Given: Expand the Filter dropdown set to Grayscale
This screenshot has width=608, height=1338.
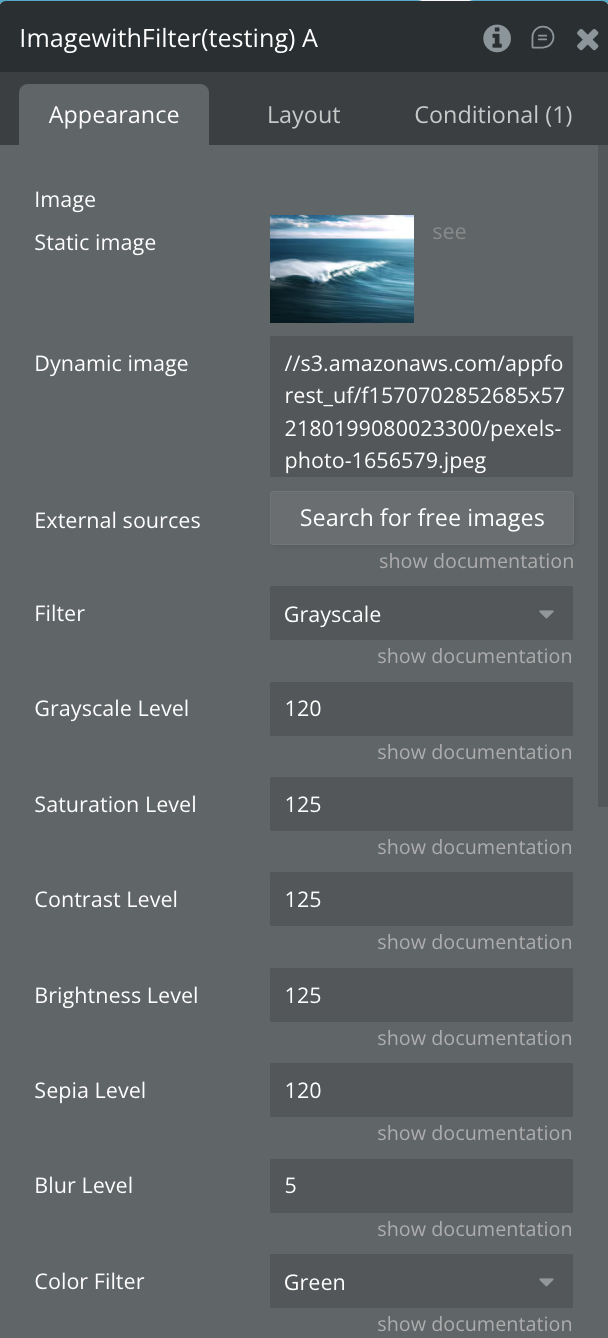Looking at the screenshot, I should pos(421,614).
